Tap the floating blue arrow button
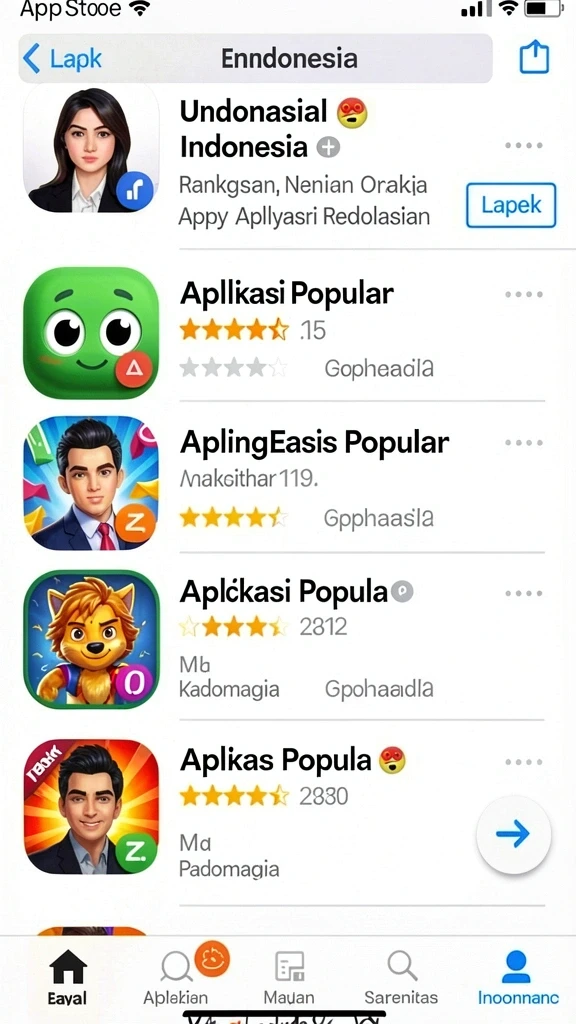 coord(514,835)
